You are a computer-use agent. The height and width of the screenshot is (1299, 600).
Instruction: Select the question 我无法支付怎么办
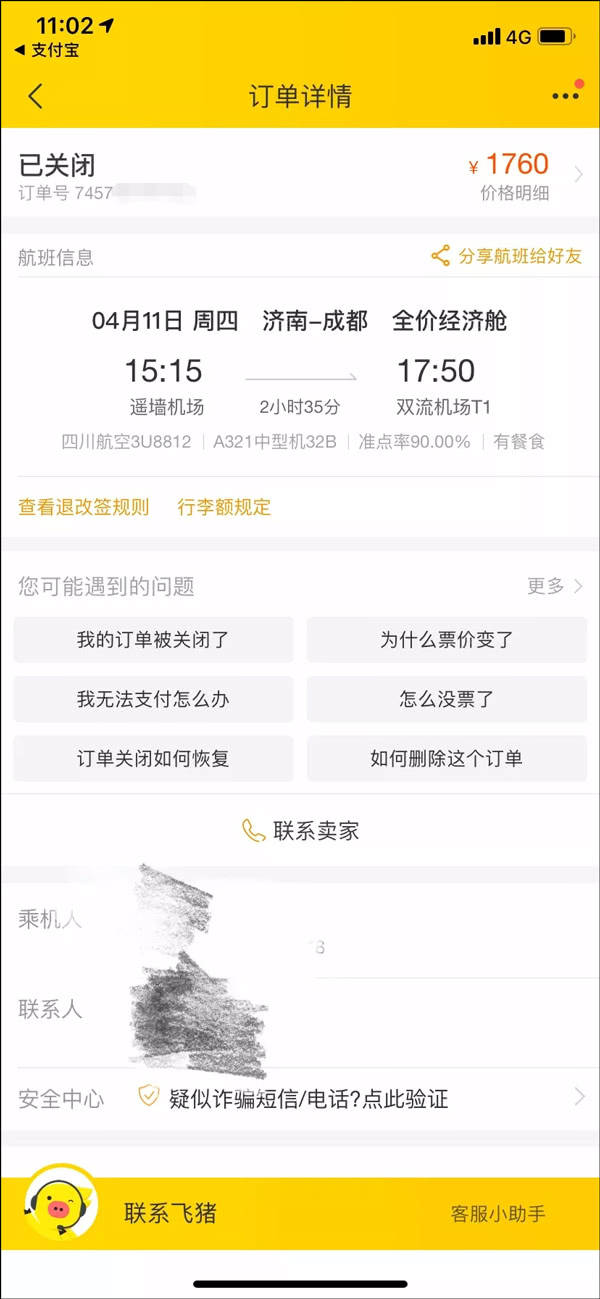(x=153, y=699)
